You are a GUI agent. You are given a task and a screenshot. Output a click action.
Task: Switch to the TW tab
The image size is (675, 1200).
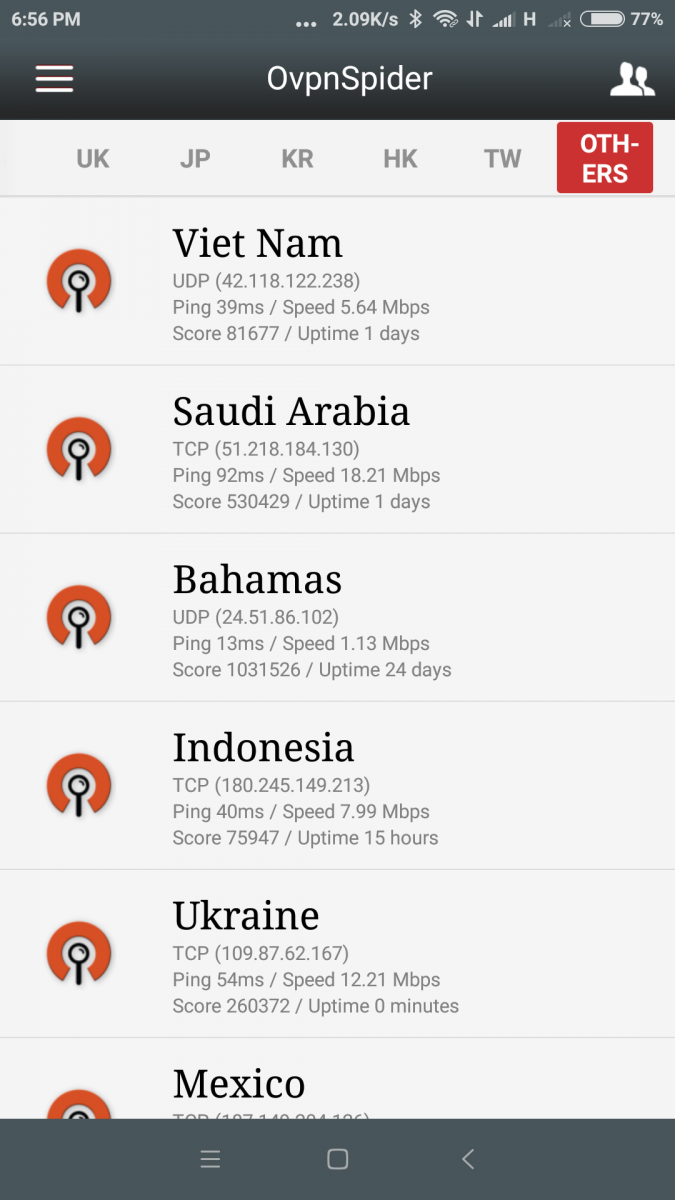tap(502, 159)
